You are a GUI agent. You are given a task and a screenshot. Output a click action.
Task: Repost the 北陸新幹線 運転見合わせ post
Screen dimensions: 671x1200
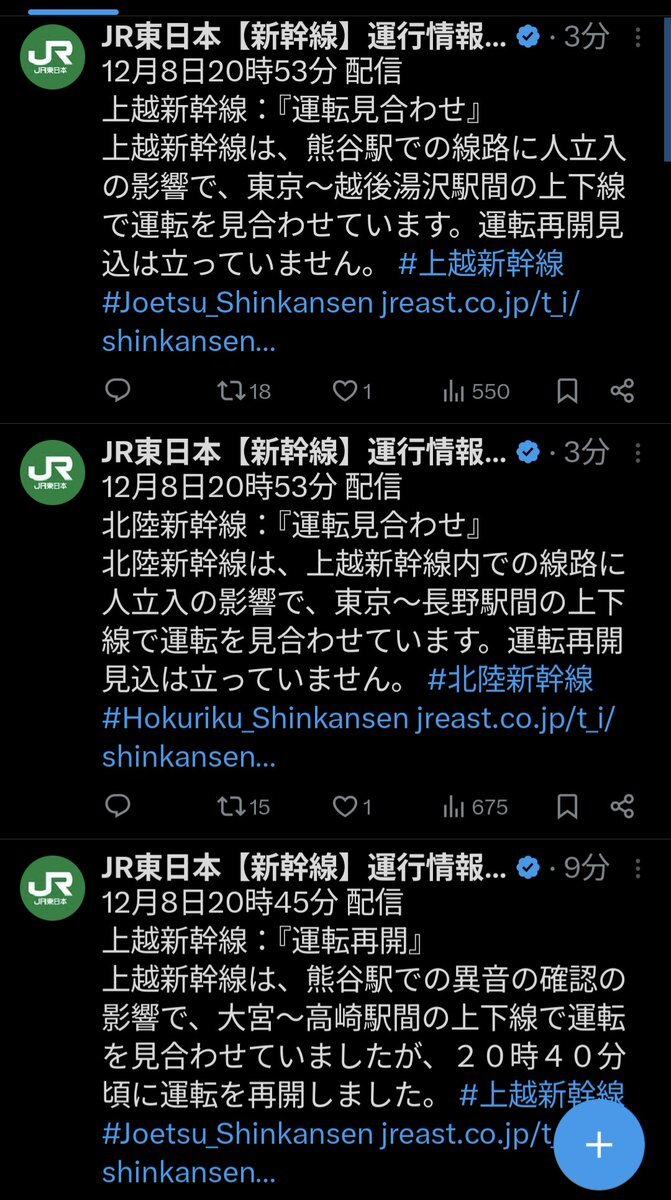[244, 806]
